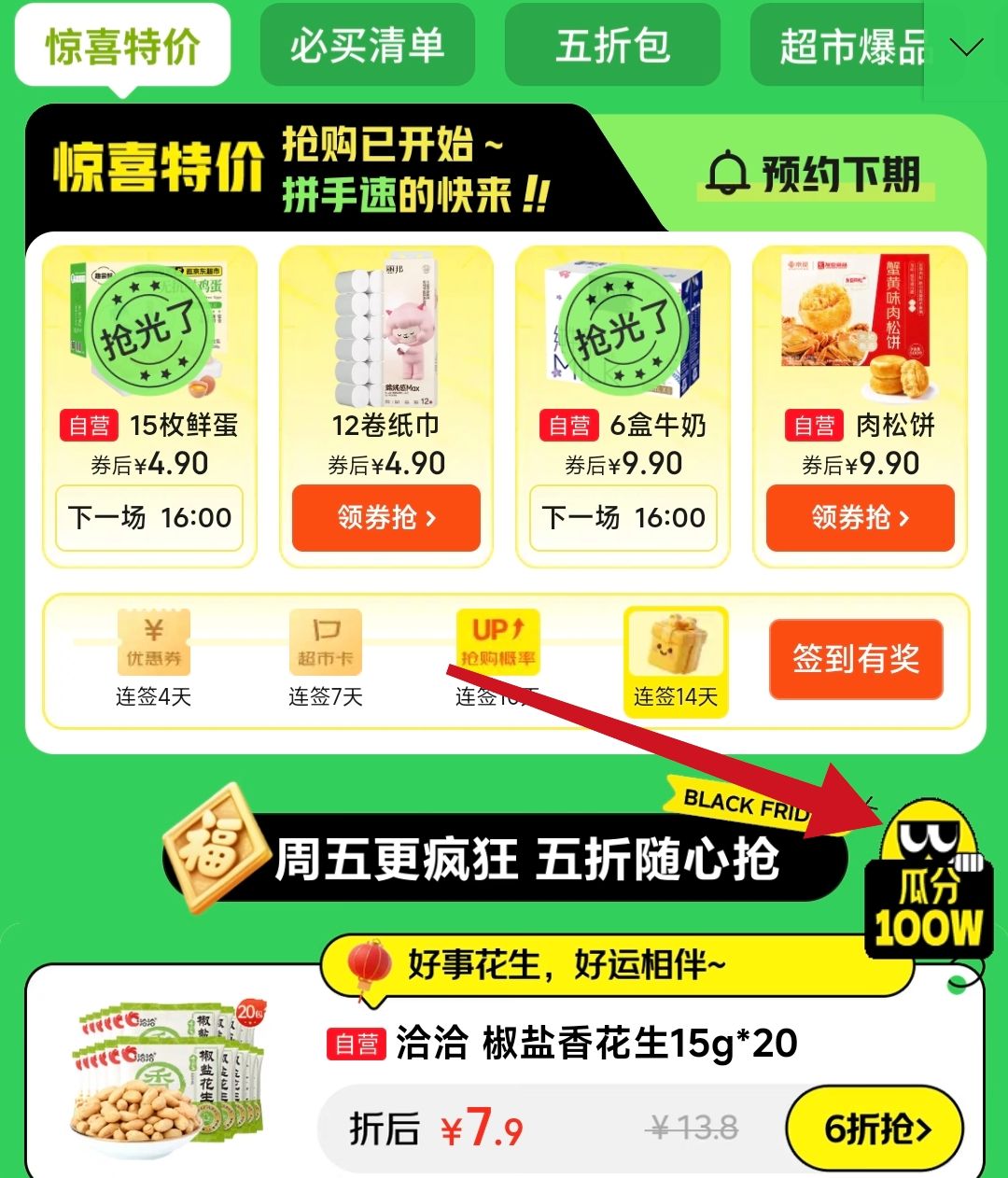Tap 领券抢 for 12卷纸巾
Viewport: 1008px width, 1178px height.
(x=386, y=518)
